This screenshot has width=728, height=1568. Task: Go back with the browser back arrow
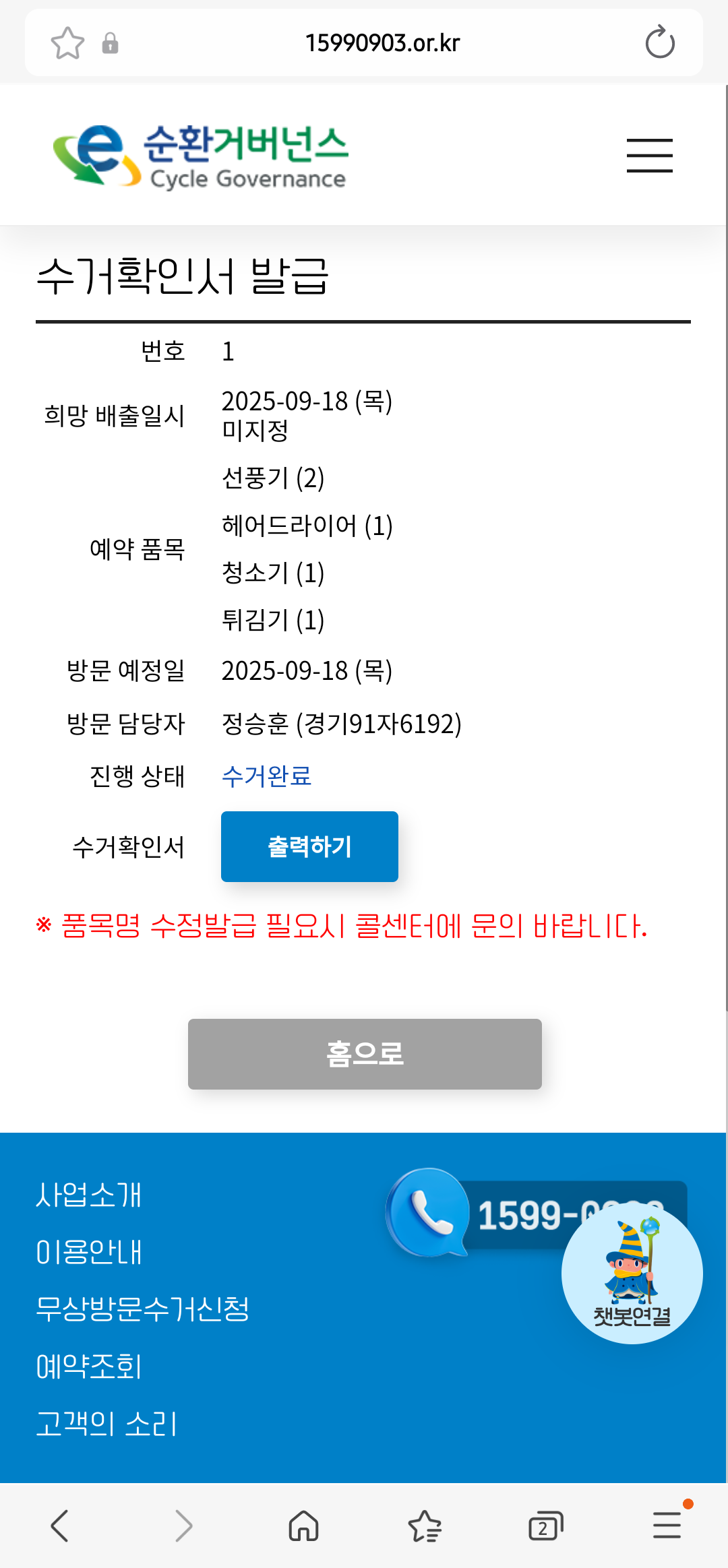pos(60,1526)
